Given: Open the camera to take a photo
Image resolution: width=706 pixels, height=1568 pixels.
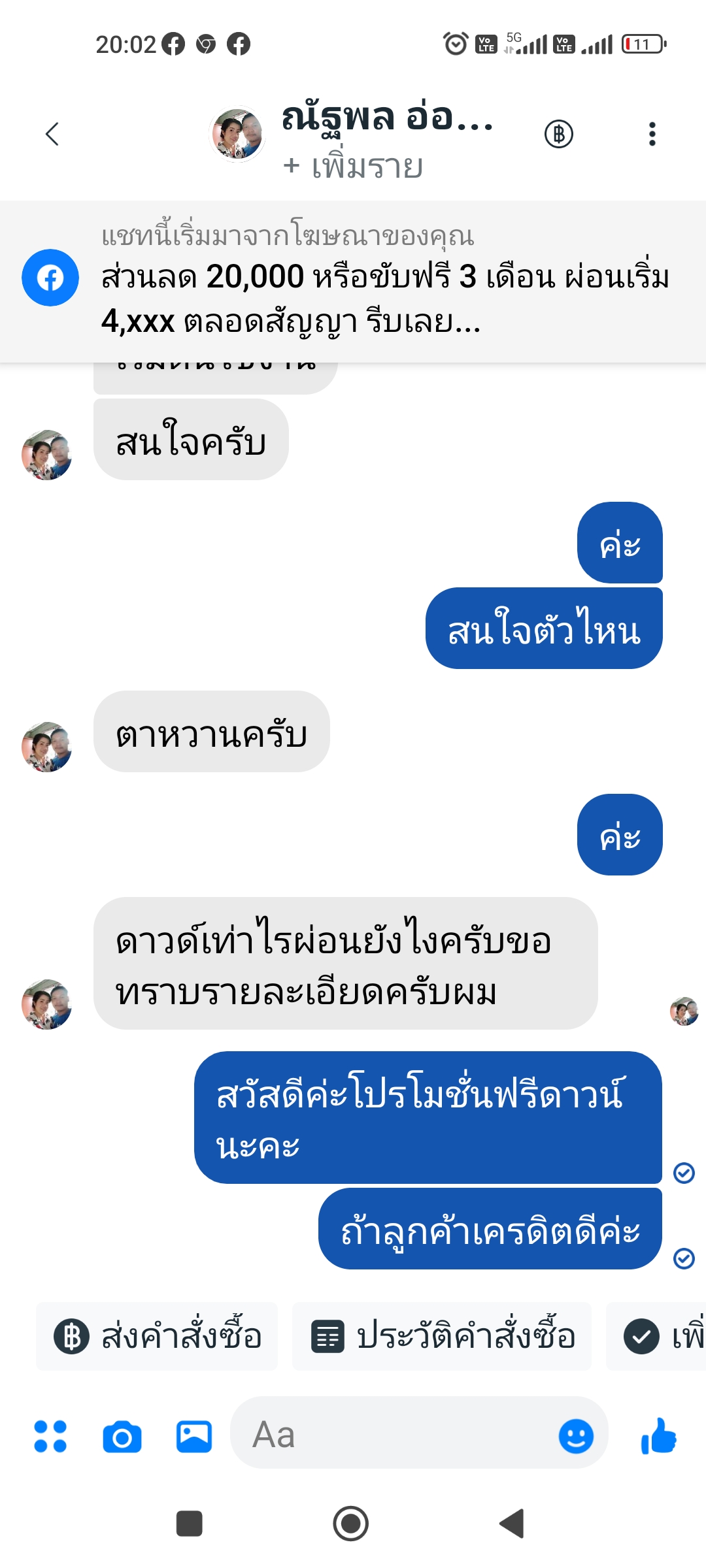Looking at the screenshot, I should [122, 1436].
